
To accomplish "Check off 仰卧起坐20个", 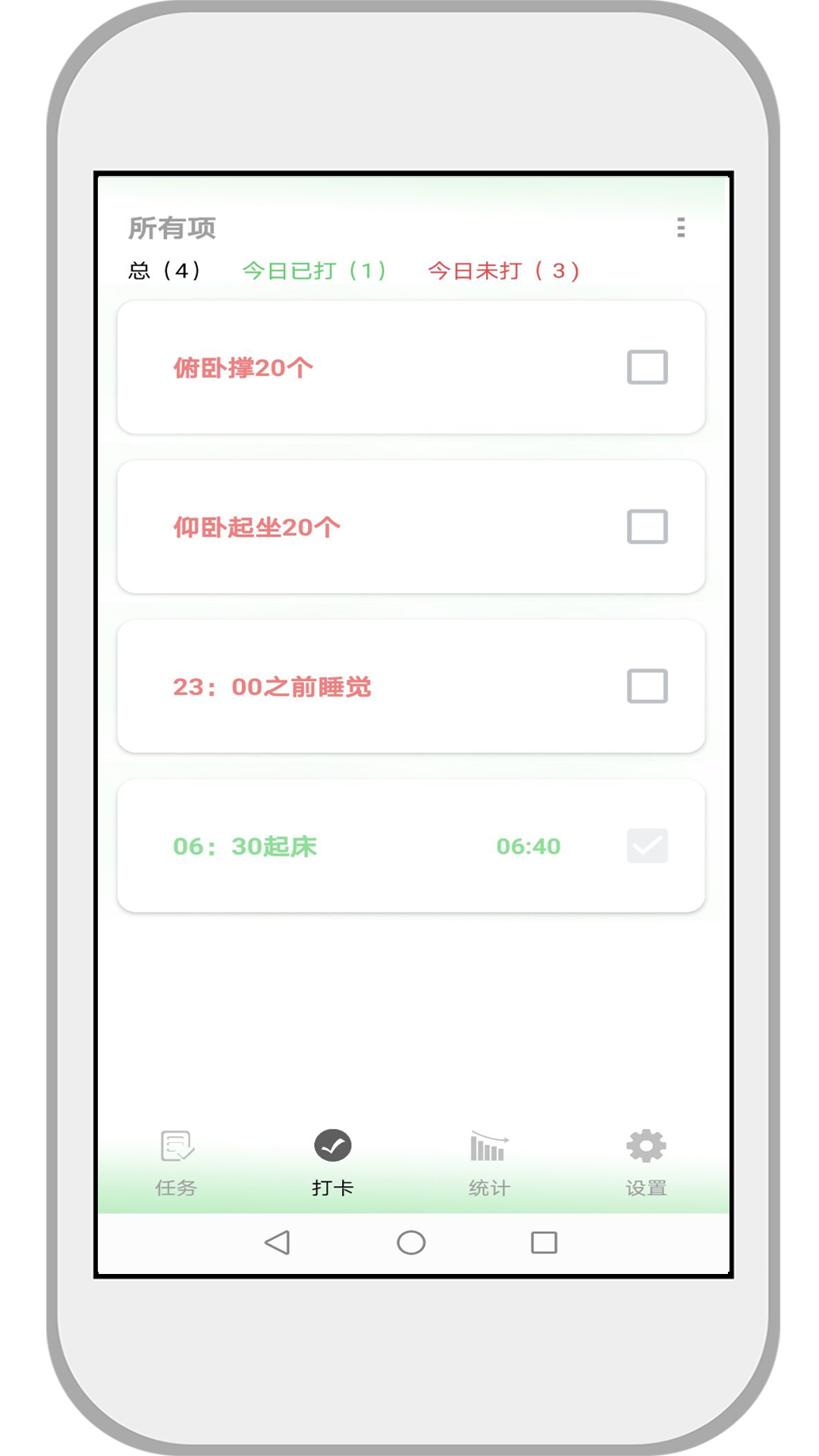I will click(x=648, y=526).
